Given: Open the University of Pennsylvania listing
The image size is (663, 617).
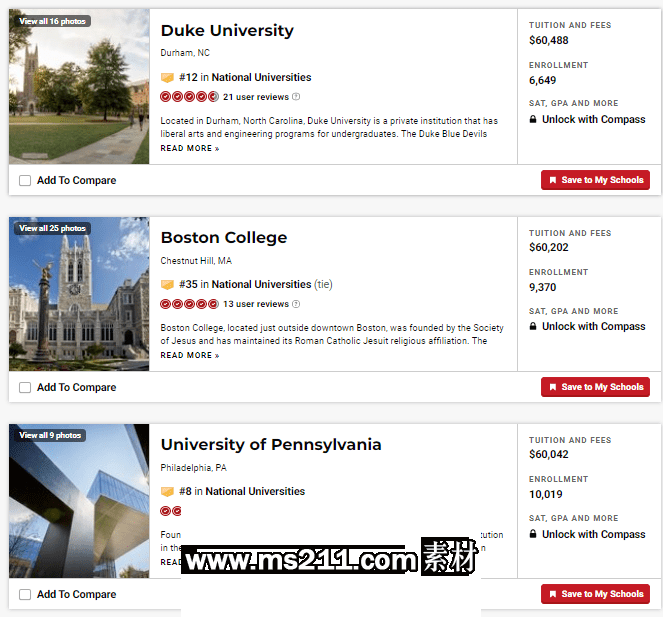Looking at the screenshot, I should (x=271, y=445).
